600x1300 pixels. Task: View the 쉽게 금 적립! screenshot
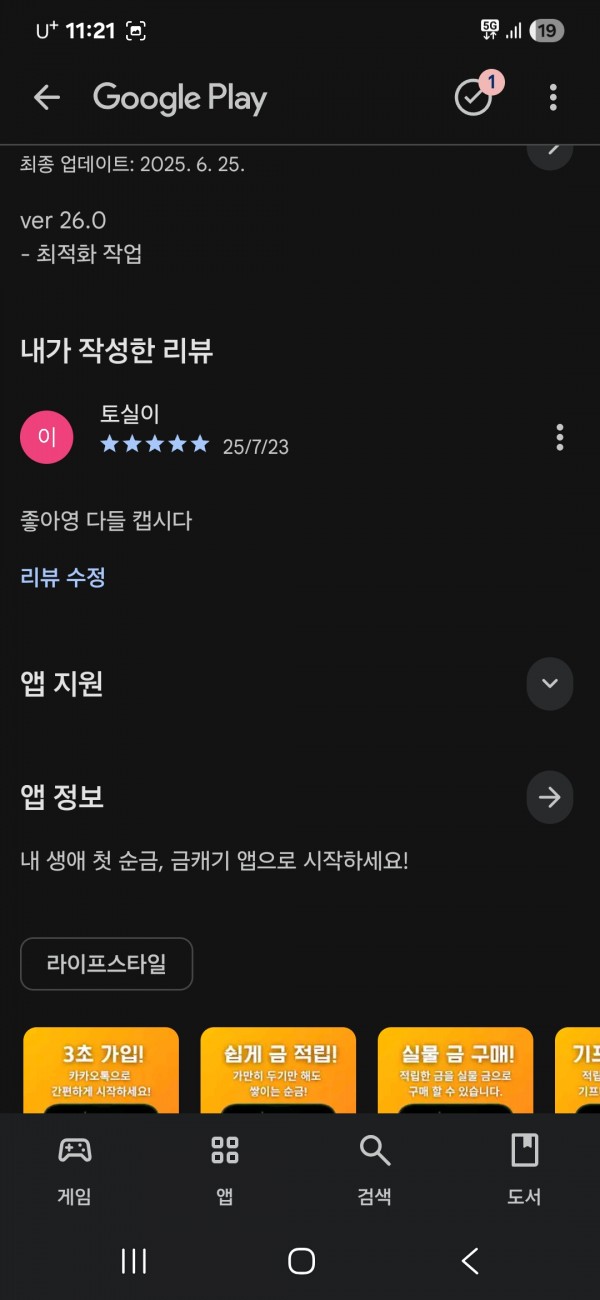[278, 1070]
